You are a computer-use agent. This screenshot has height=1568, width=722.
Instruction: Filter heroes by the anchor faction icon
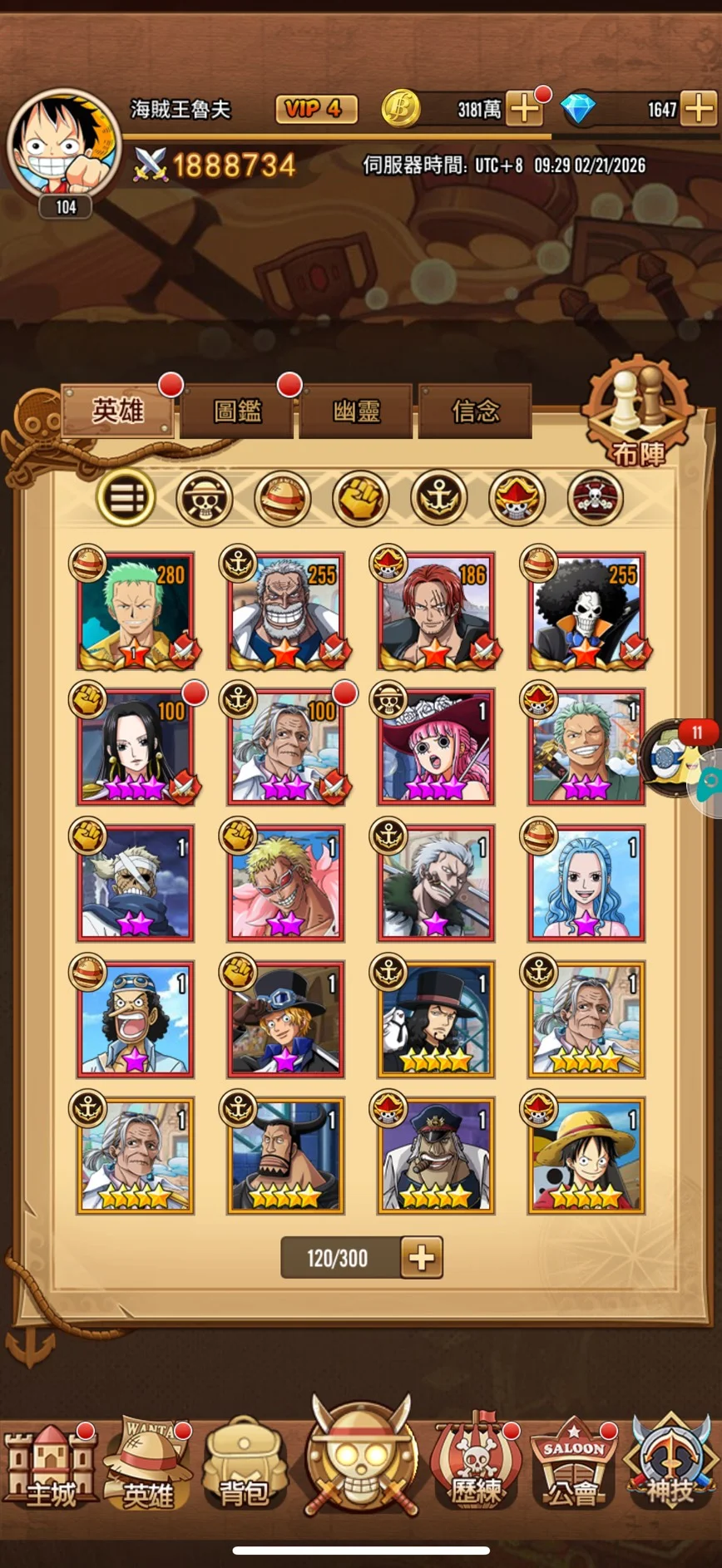[438, 498]
